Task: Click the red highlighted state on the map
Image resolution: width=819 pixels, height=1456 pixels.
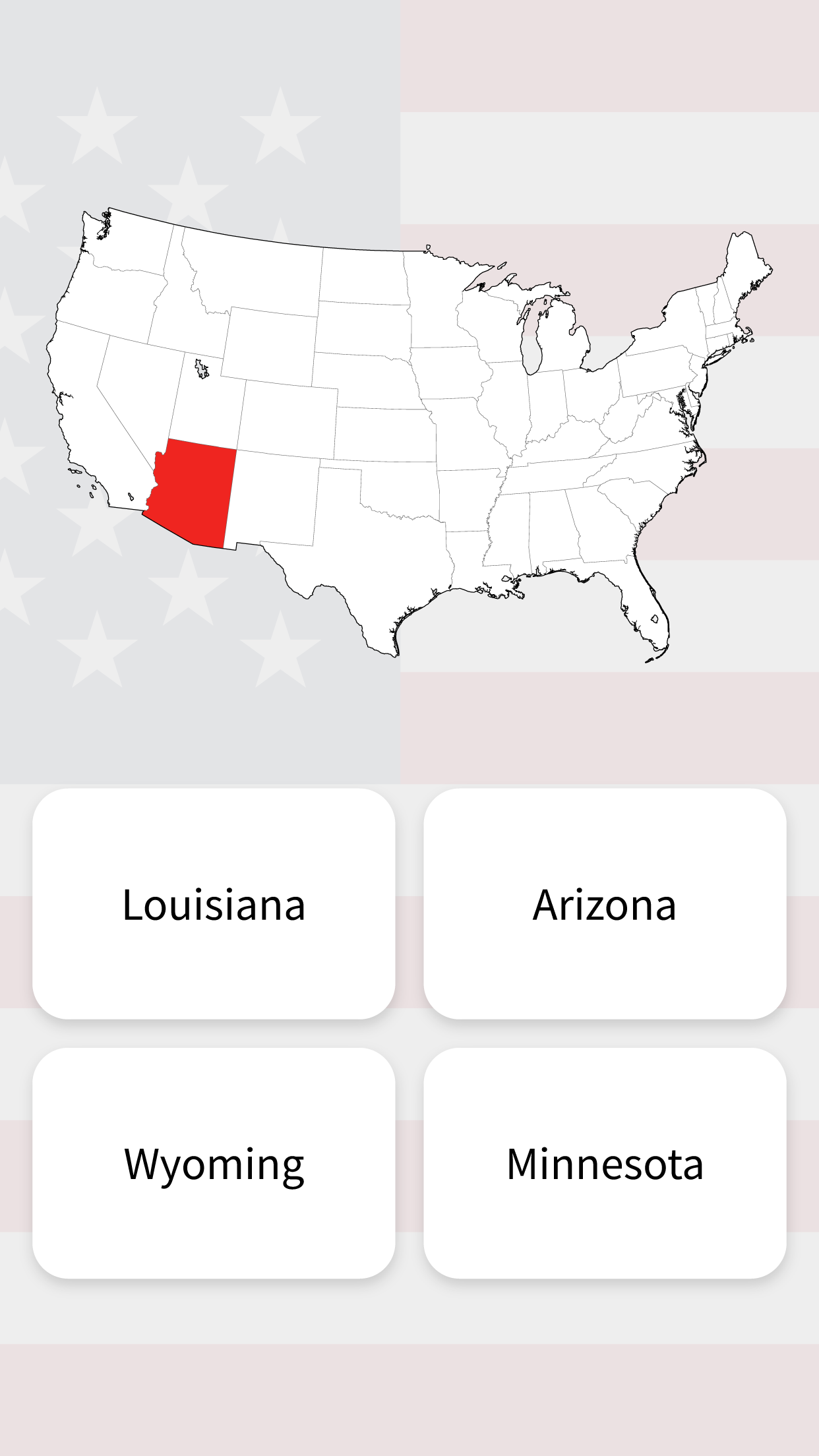Action: (191, 488)
